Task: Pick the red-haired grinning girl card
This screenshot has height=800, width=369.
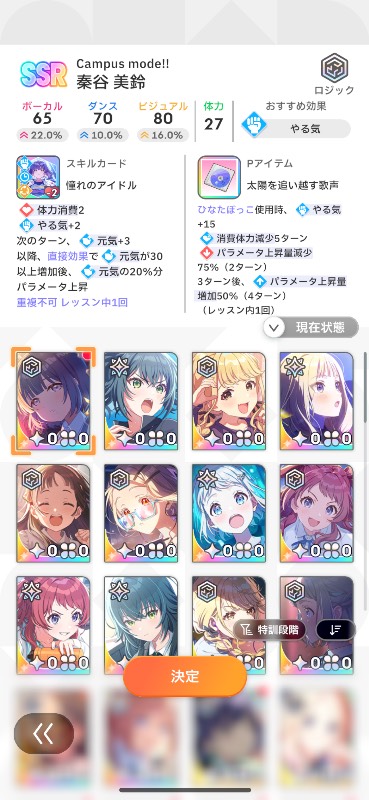Action: pos(53,626)
